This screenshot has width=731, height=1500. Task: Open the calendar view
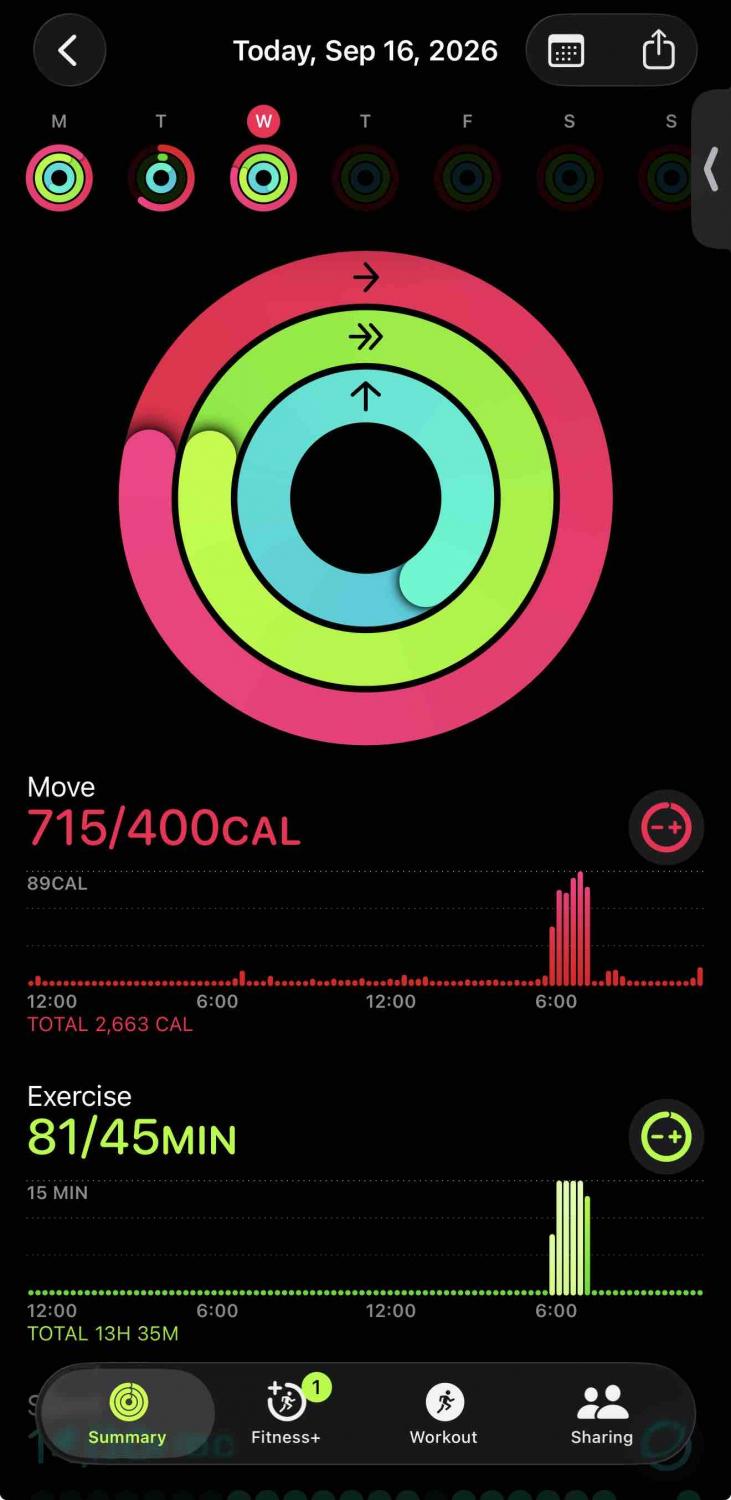pos(566,50)
